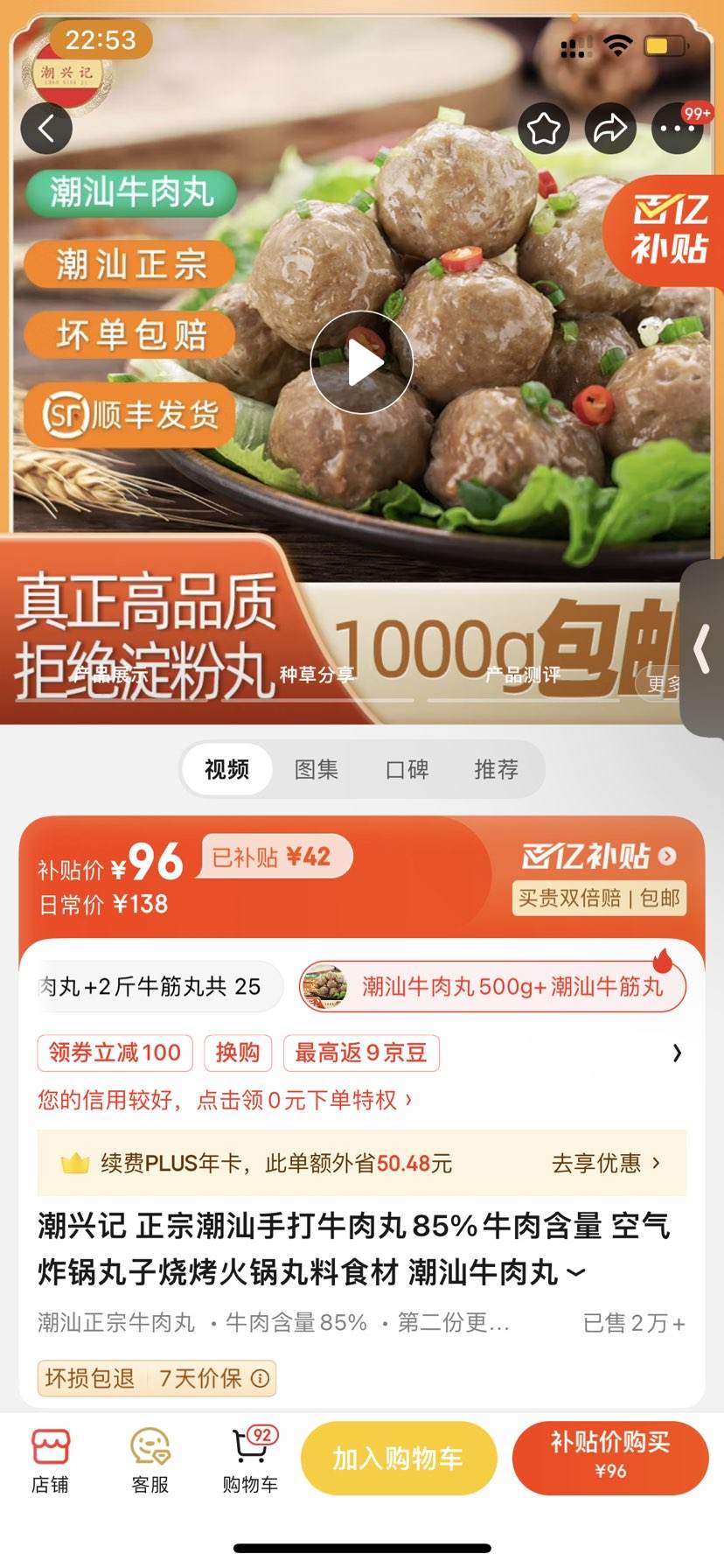The height and width of the screenshot is (1568, 724).
Task: Favorite the product using the star icon
Action: pos(544,128)
